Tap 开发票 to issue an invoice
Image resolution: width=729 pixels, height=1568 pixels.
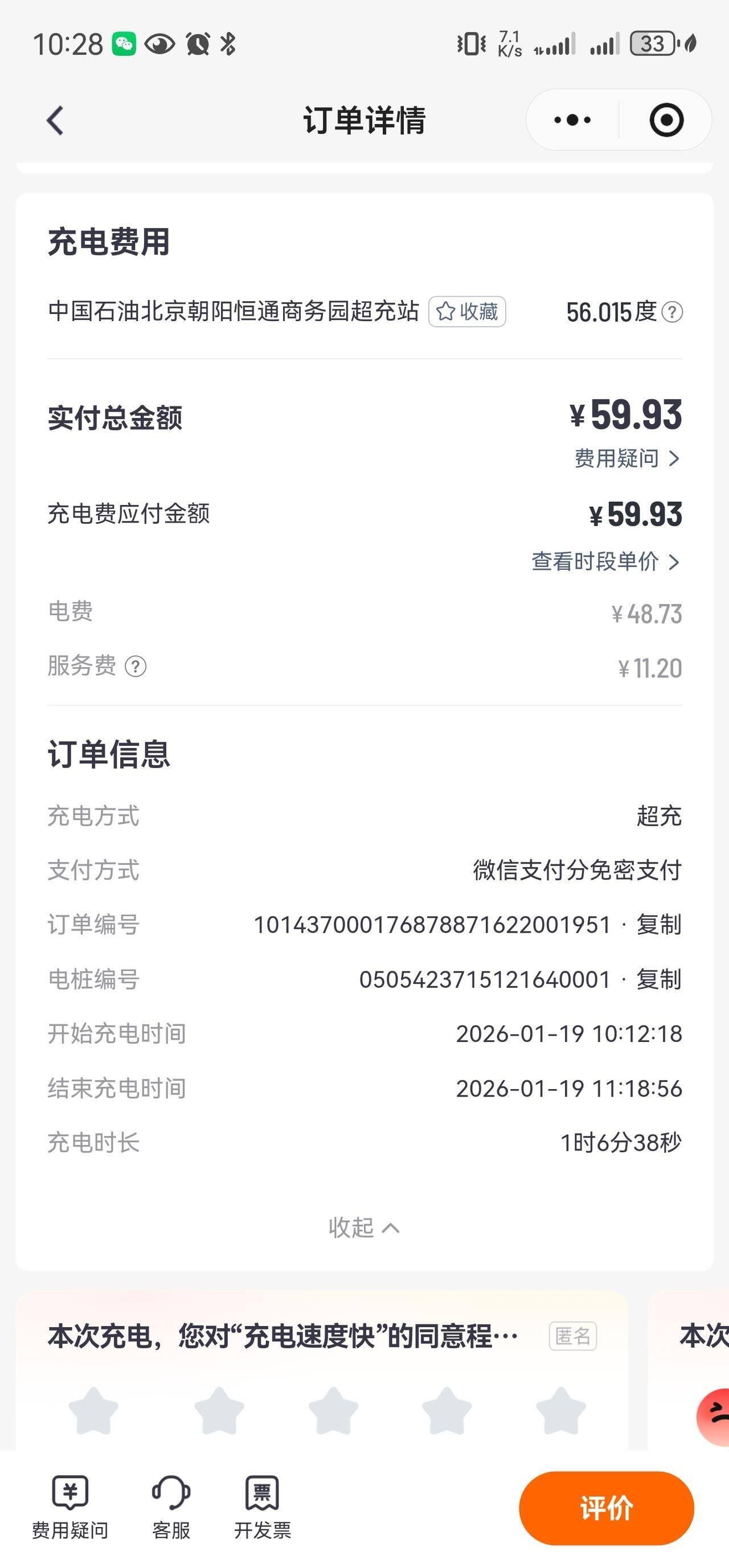263,1504
